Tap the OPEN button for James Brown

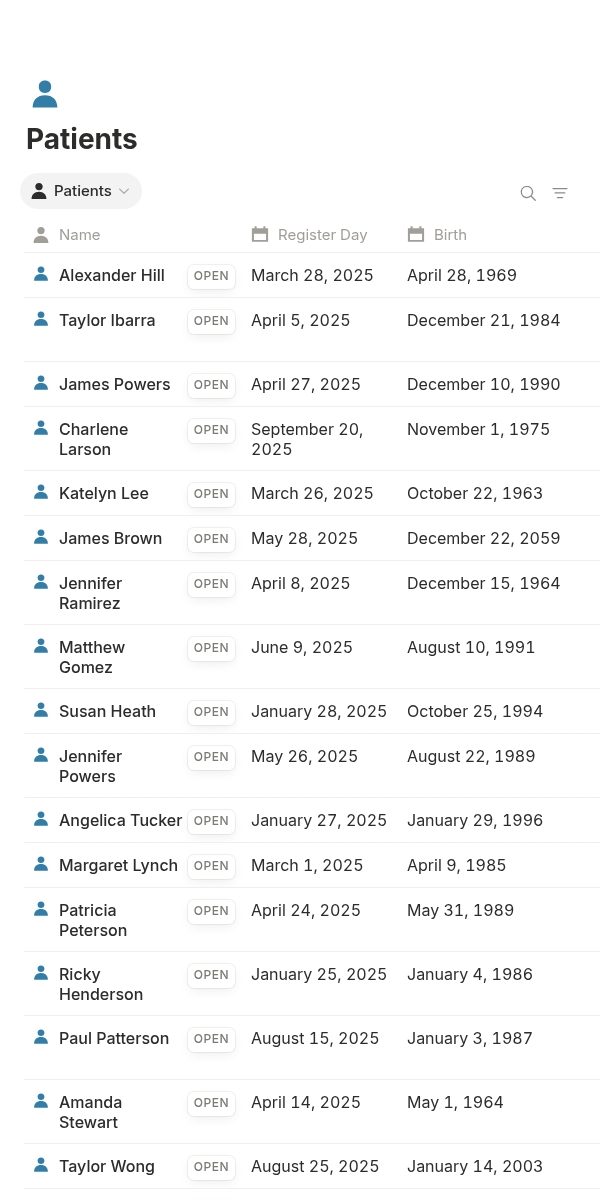click(211, 539)
